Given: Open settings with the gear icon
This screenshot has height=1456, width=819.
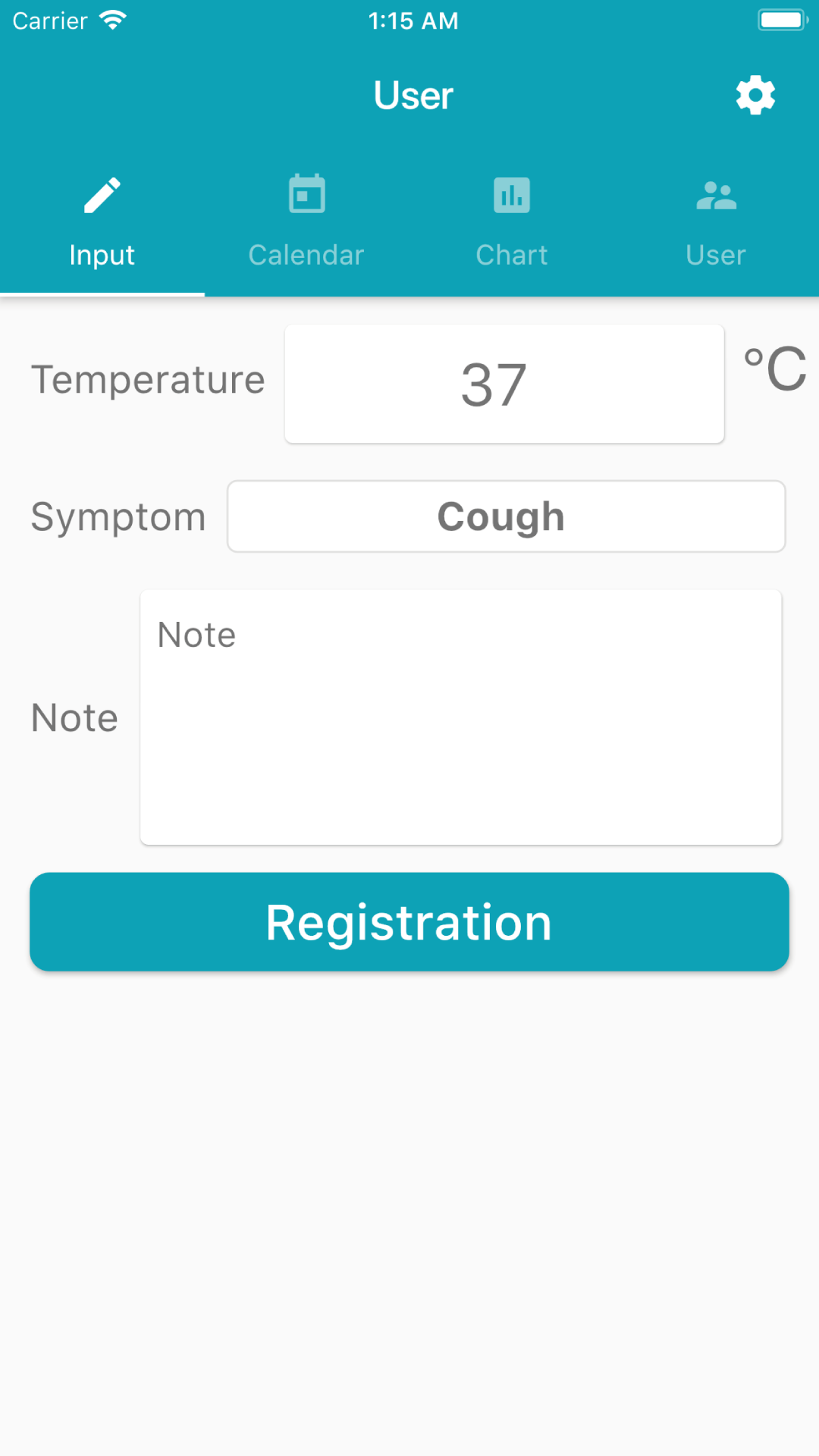Looking at the screenshot, I should 755,95.
